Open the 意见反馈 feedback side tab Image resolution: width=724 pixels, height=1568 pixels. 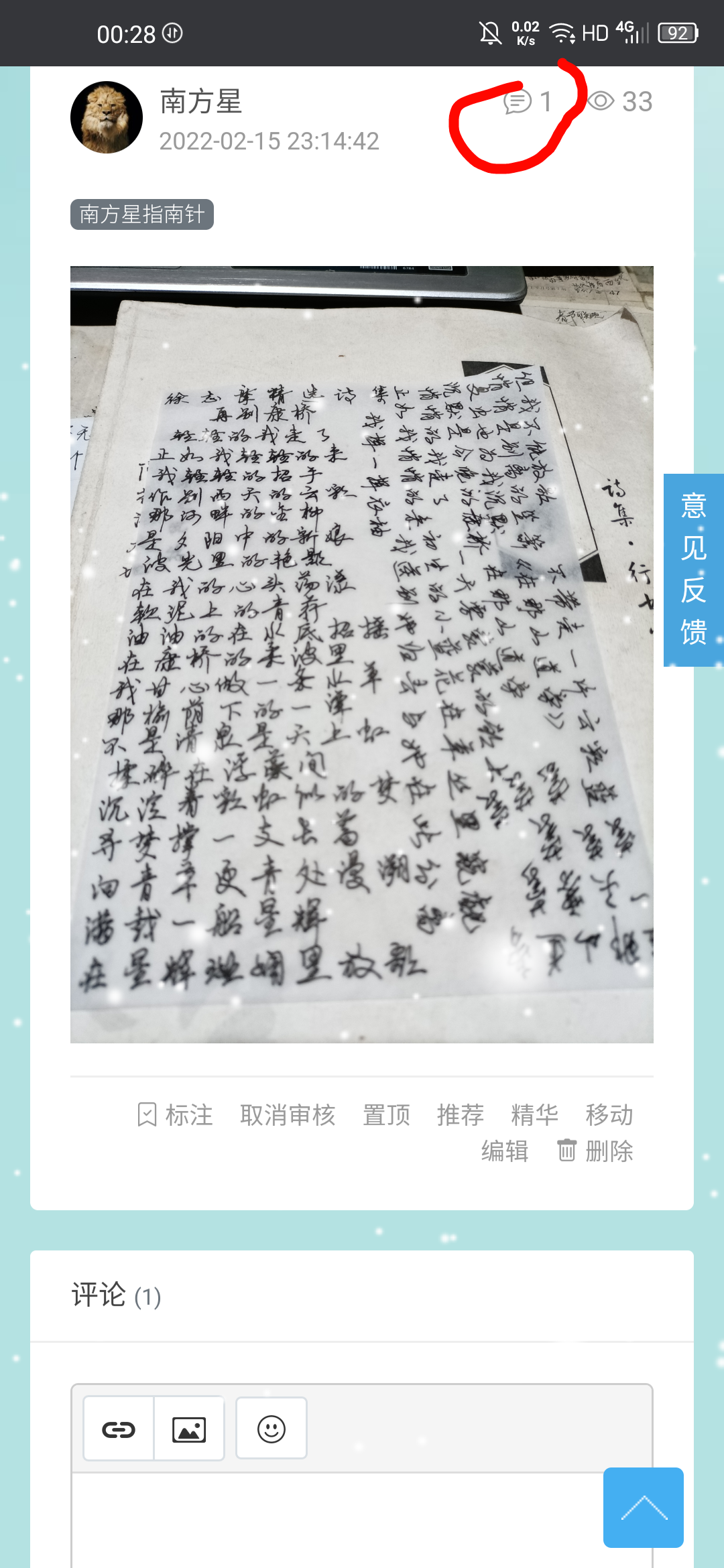click(x=693, y=570)
